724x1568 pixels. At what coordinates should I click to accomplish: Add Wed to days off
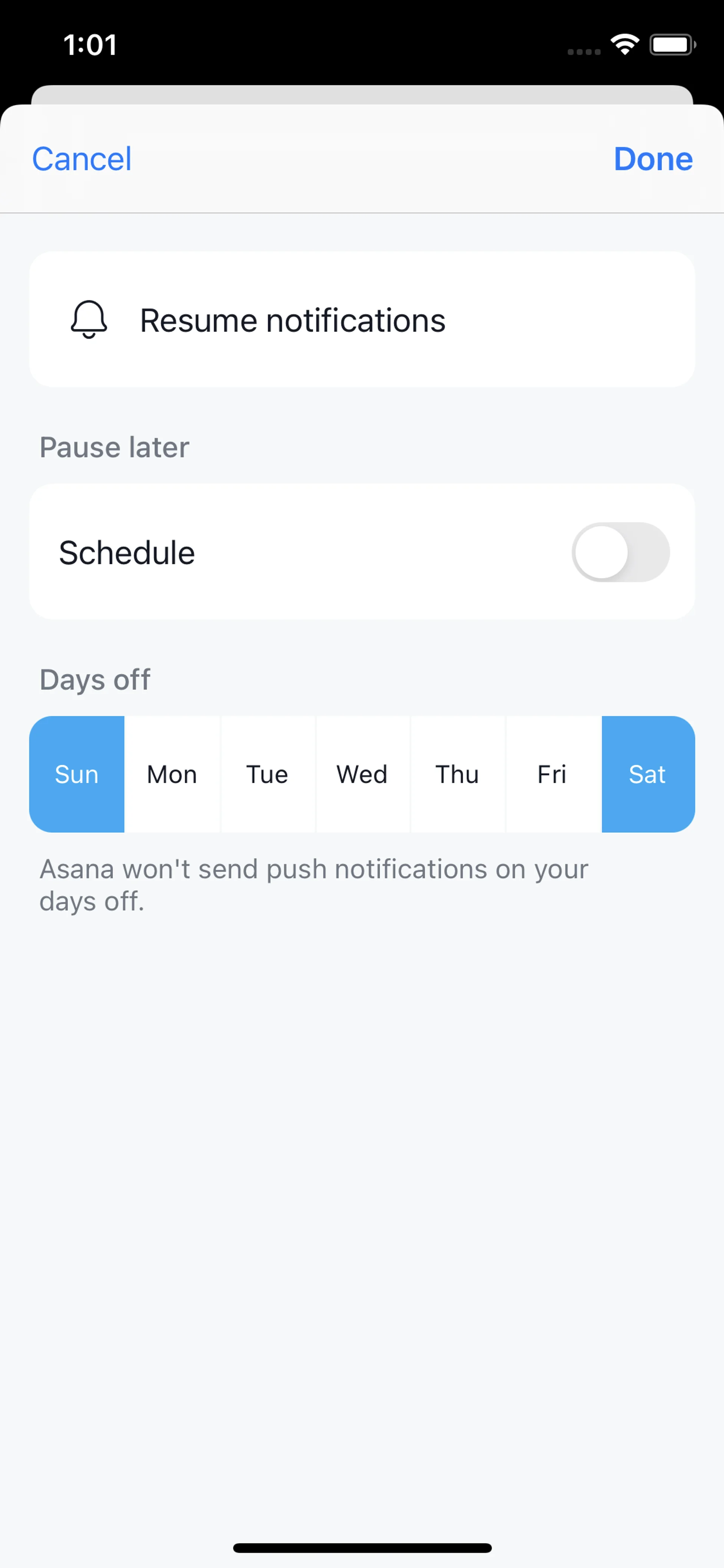click(362, 774)
